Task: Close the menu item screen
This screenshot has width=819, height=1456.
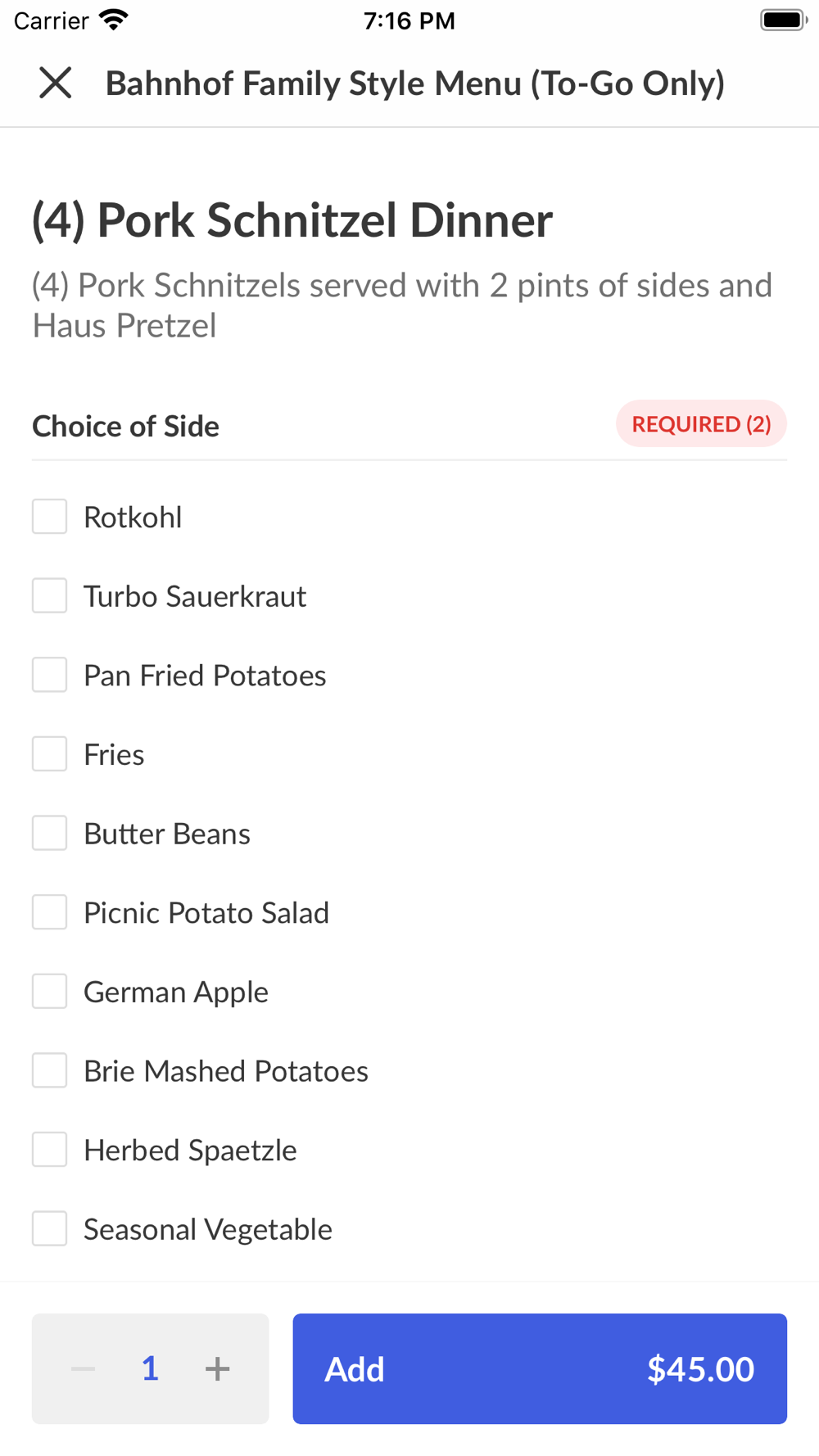Action: [x=56, y=83]
